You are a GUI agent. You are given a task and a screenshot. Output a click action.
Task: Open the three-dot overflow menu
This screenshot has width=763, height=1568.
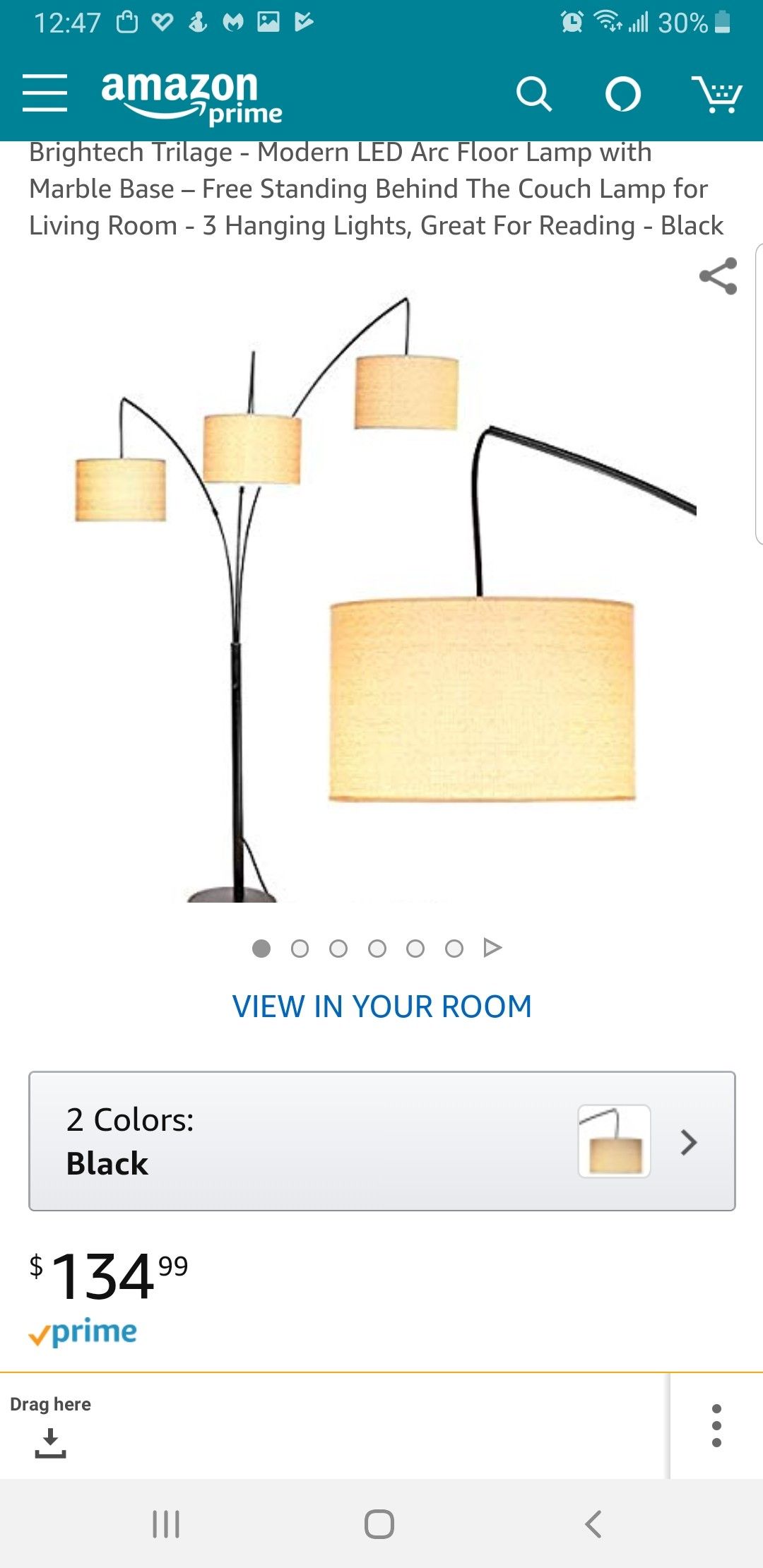tap(716, 1425)
